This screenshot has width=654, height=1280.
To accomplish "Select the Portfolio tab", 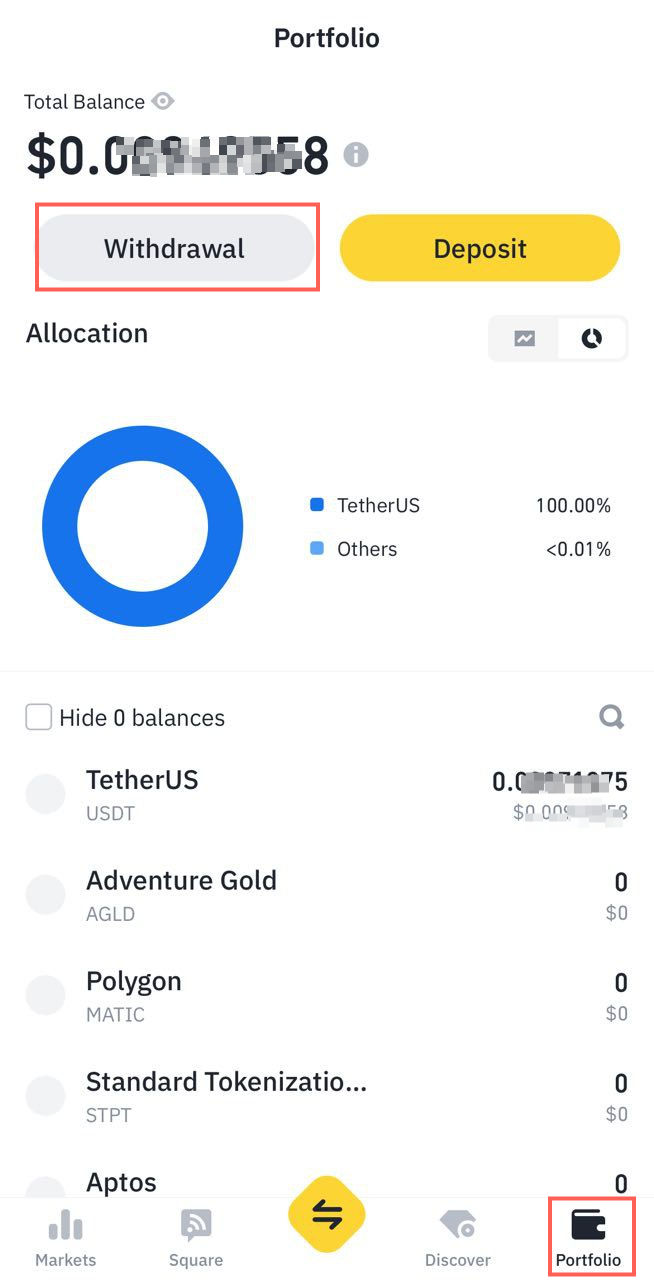I will (588, 1238).
